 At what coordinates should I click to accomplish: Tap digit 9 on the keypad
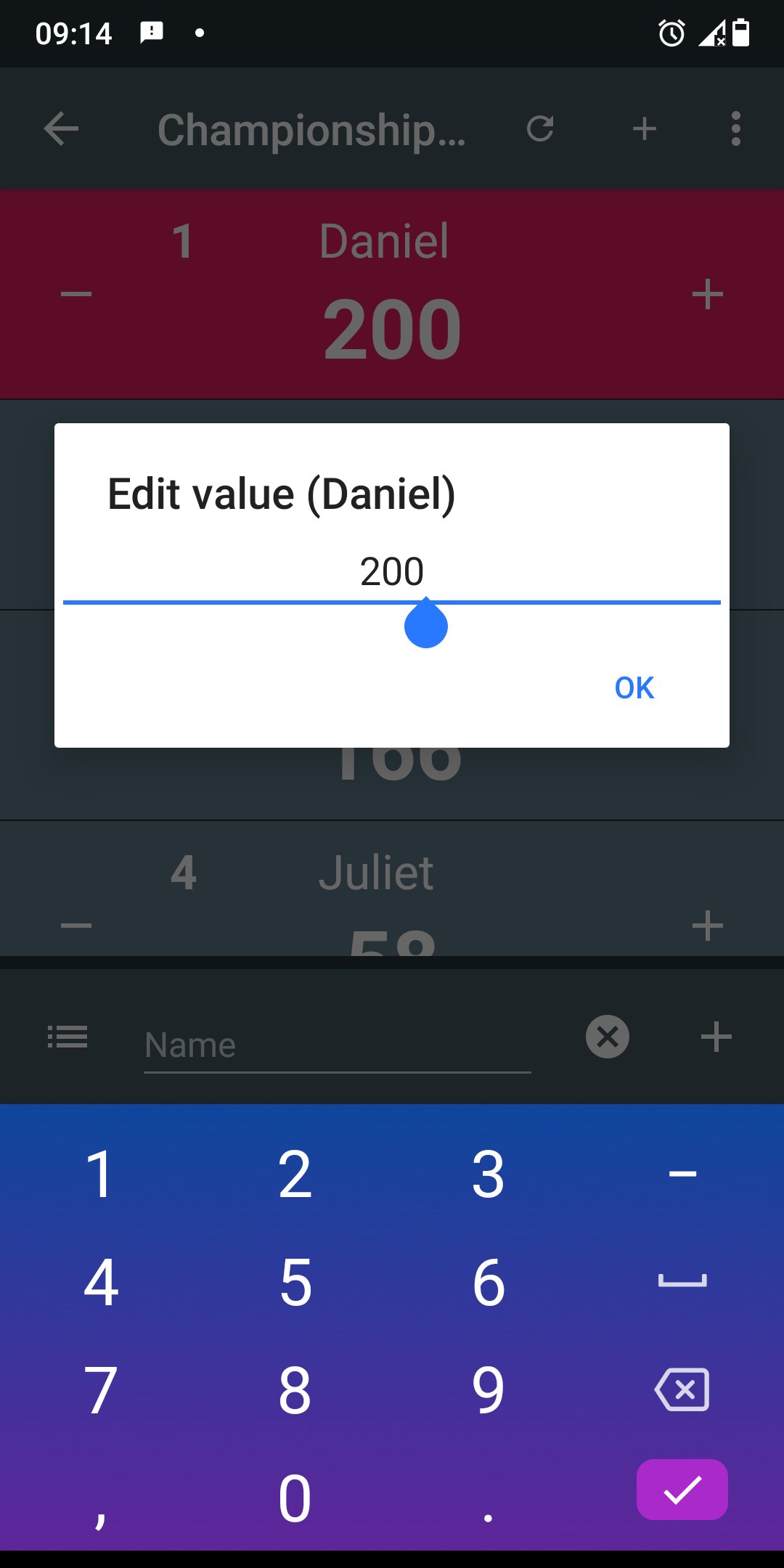pyautogui.click(x=488, y=1389)
